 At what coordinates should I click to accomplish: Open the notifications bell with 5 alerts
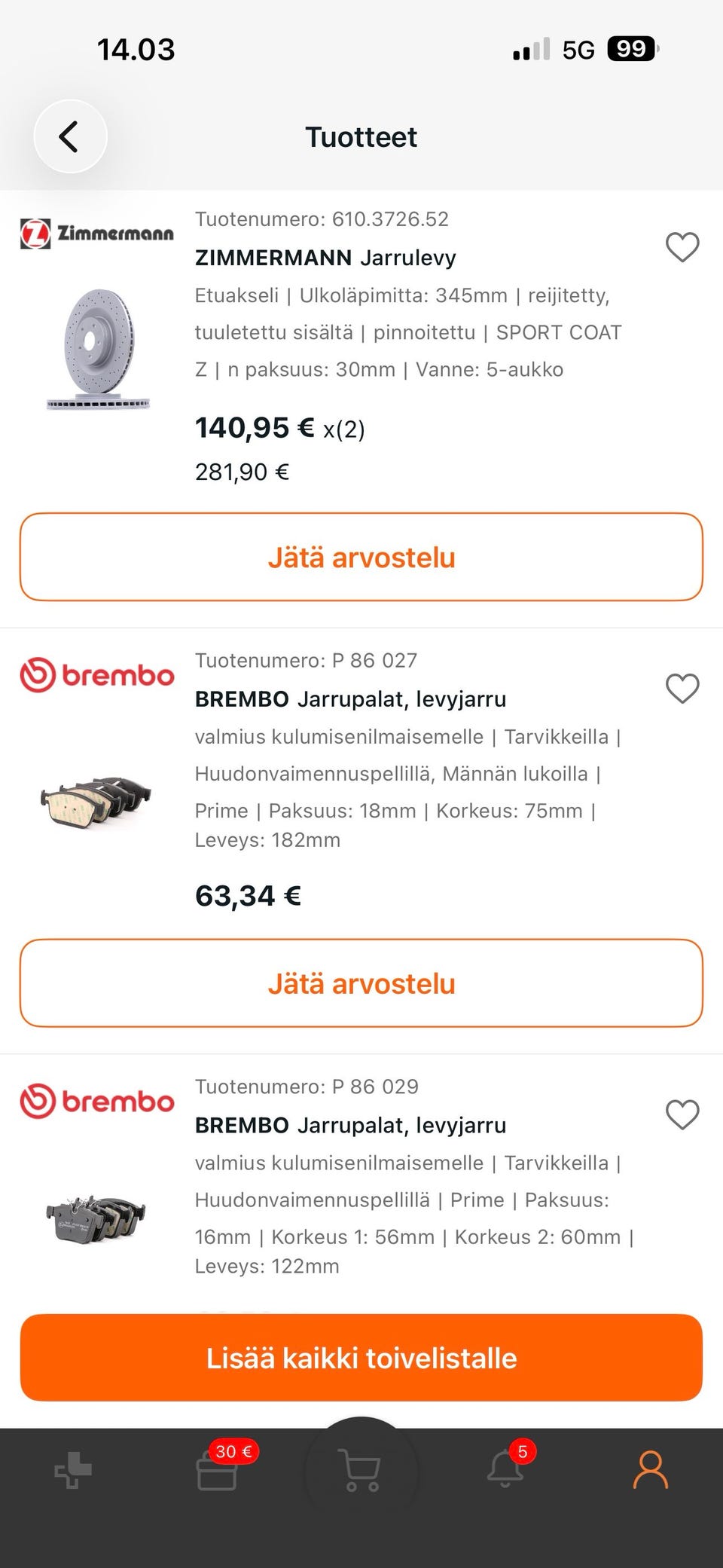pos(506,1469)
